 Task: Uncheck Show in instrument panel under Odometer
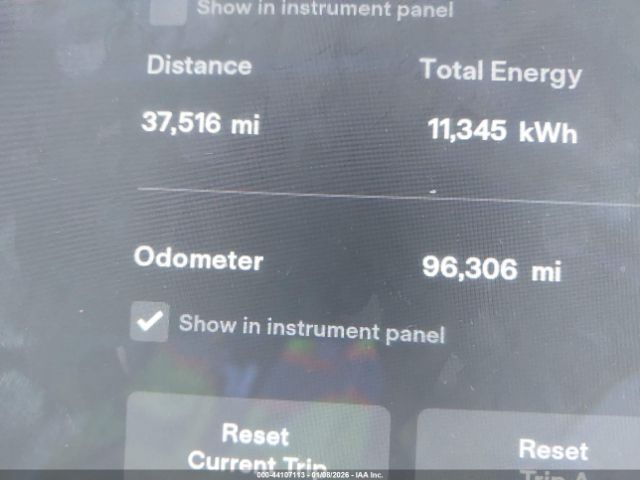click(150, 323)
